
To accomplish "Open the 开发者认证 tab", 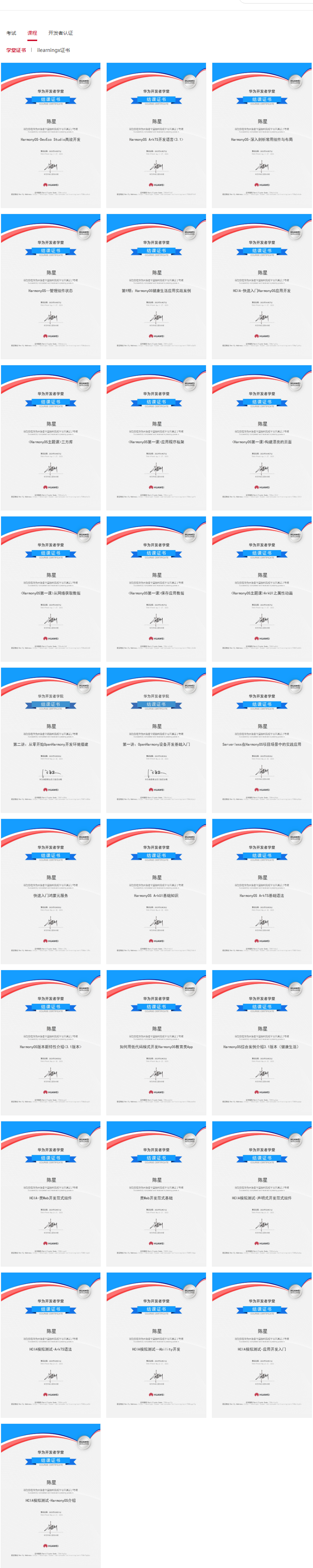I will (x=60, y=33).
